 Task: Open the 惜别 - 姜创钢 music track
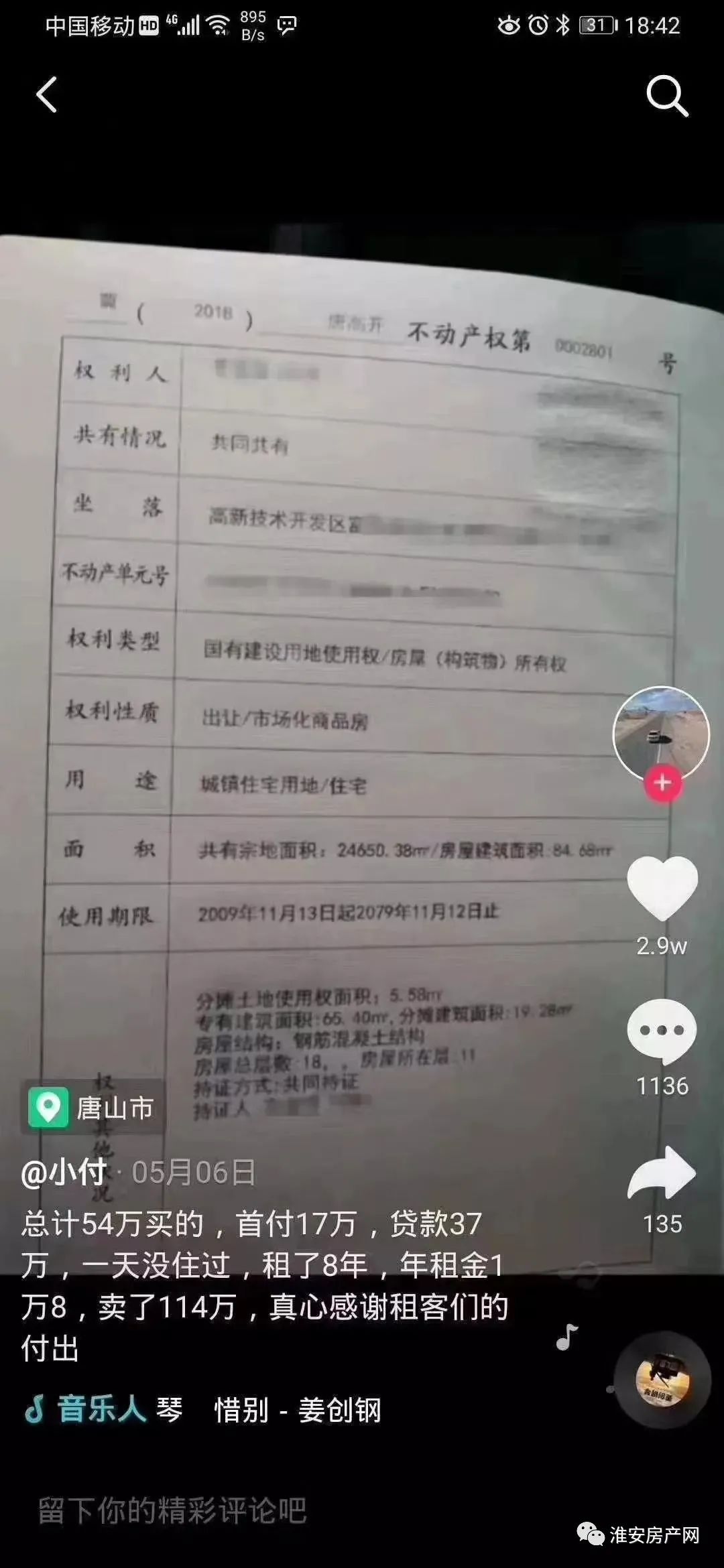[x=297, y=1410]
